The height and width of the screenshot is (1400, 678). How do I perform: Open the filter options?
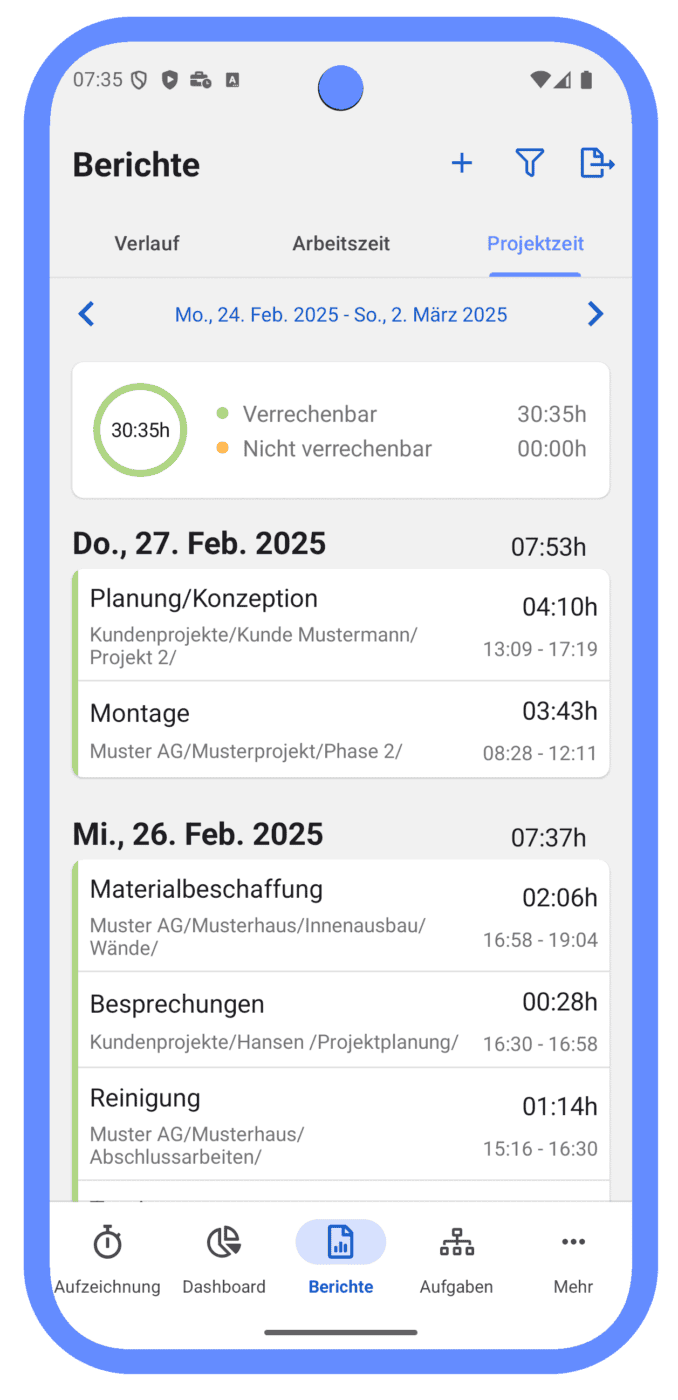[x=529, y=163]
